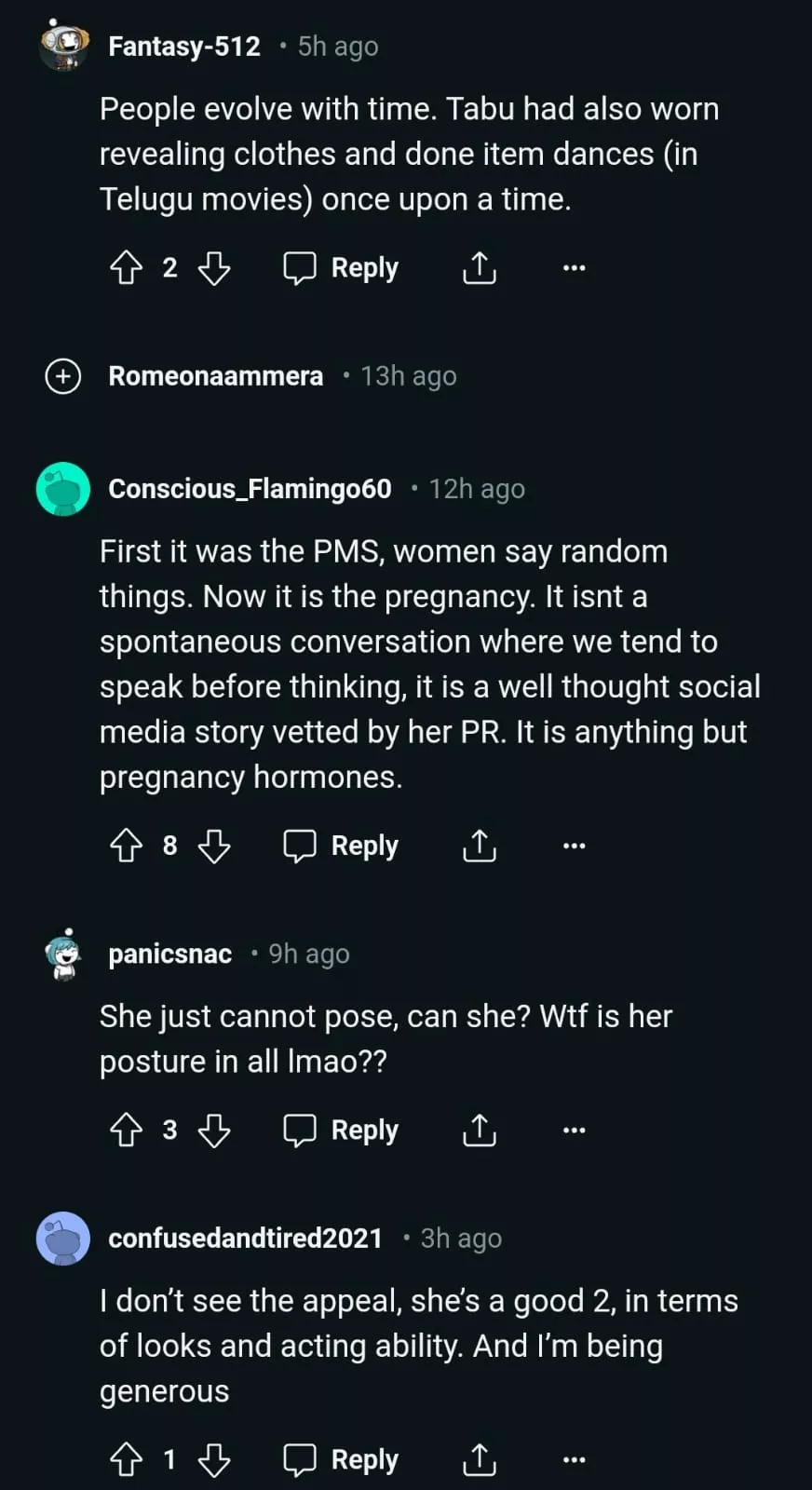
Task: Upvote Conscious_Flamingo60's comment
Action: [x=126, y=846]
